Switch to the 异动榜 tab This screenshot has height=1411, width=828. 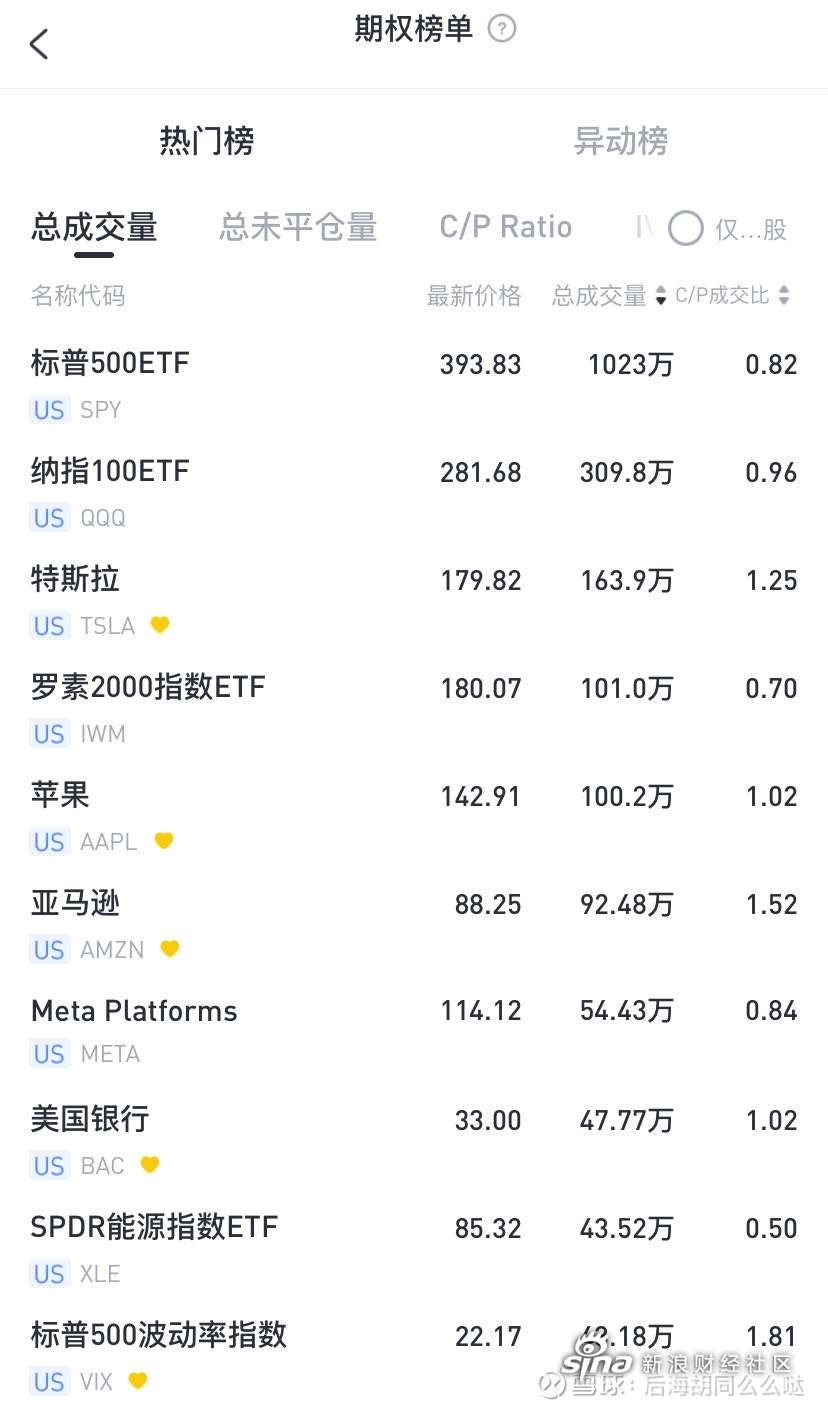point(621,141)
